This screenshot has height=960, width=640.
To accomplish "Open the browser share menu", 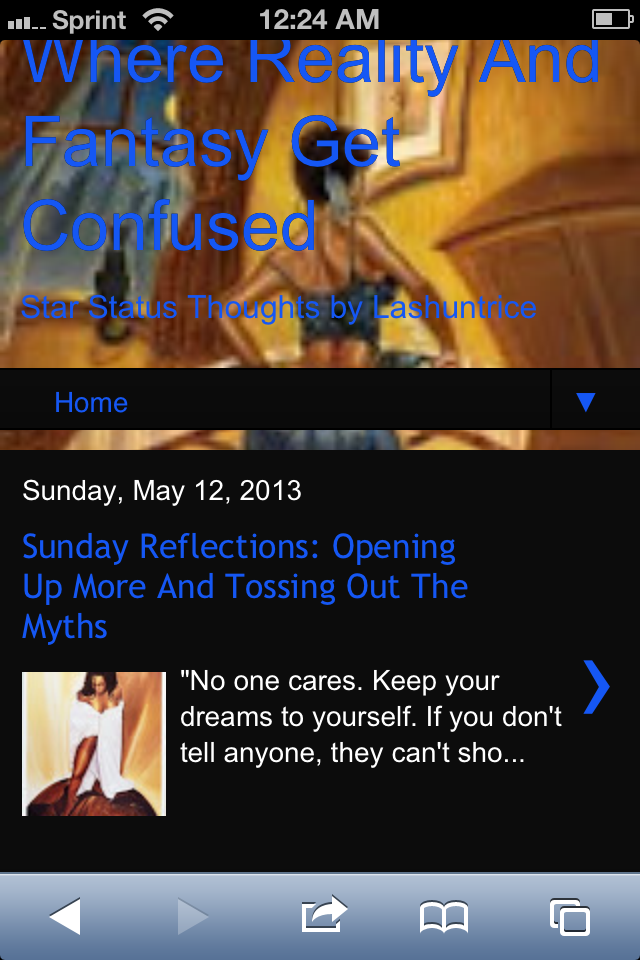I will click(x=324, y=914).
